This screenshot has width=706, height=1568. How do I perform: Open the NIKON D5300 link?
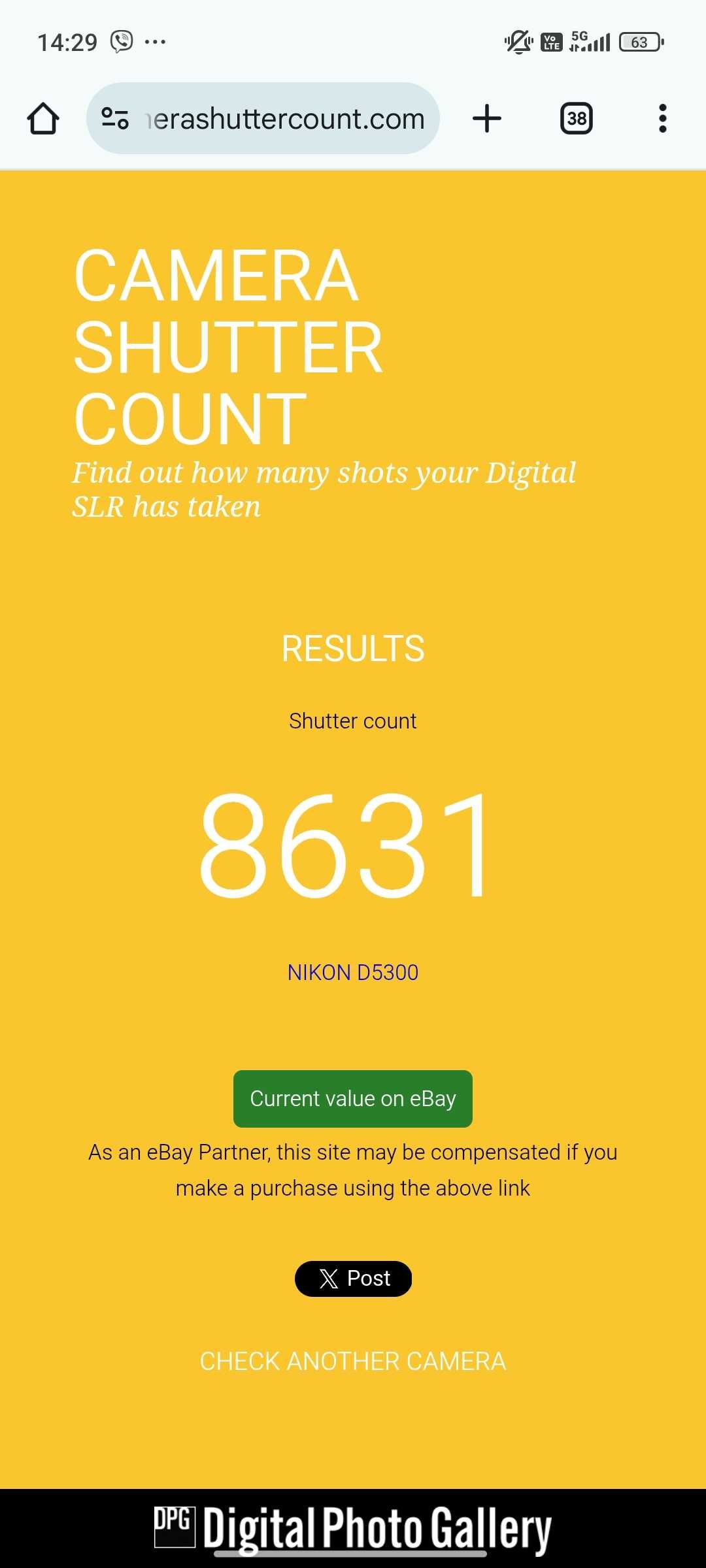[352, 972]
